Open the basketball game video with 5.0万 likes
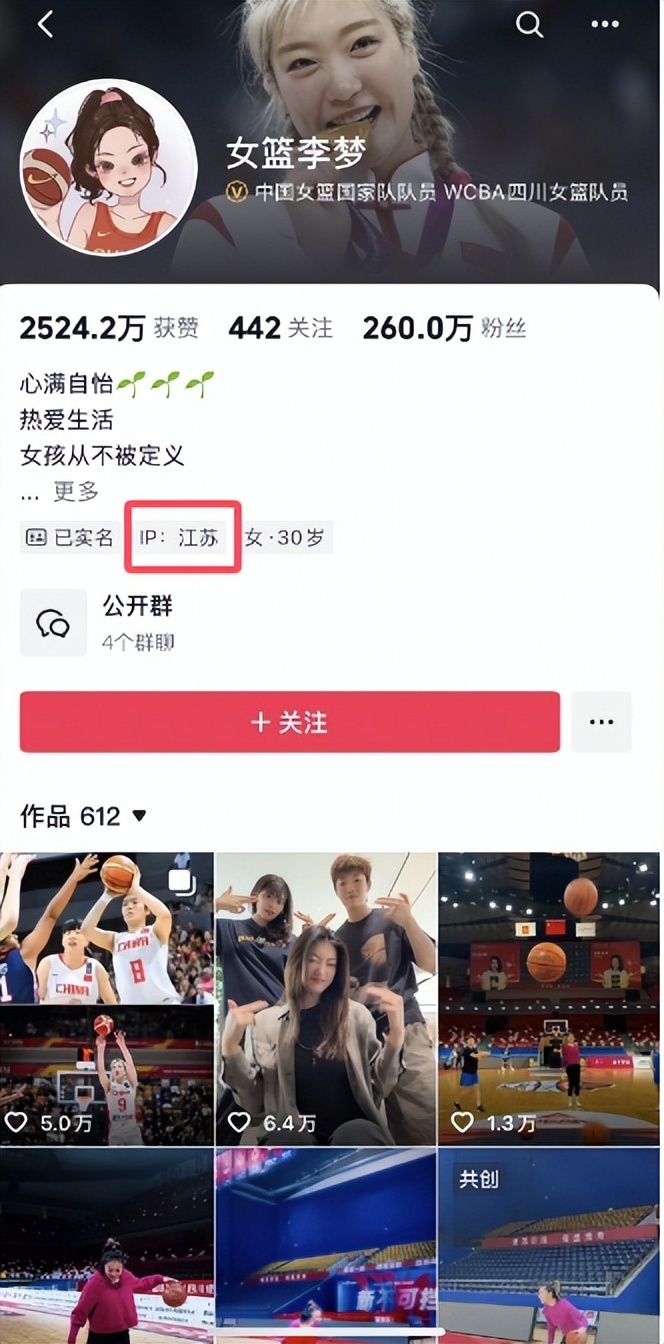 (x=107, y=998)
